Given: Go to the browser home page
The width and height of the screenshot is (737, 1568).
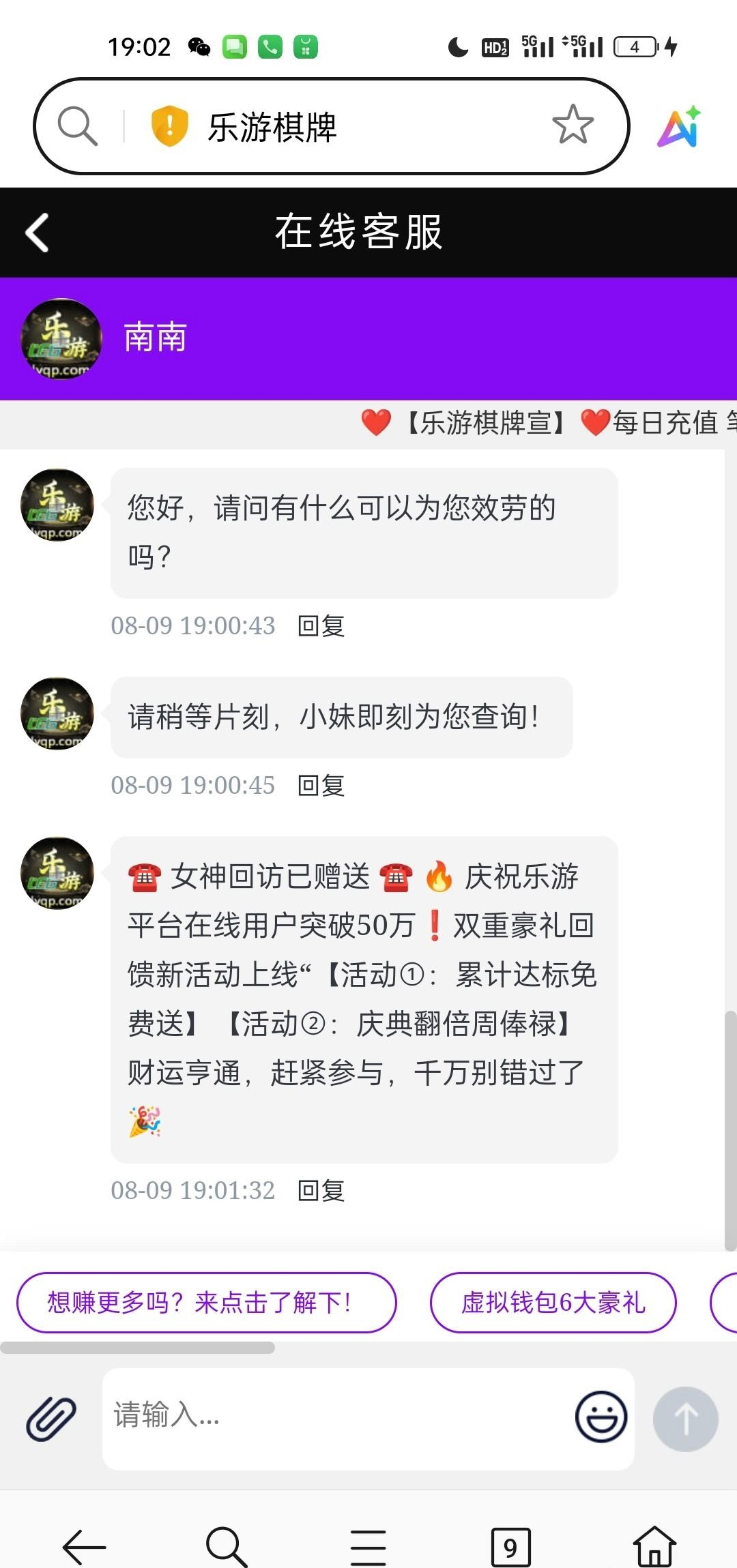Looking at the screenshot, I should (x=654, y=1547).
